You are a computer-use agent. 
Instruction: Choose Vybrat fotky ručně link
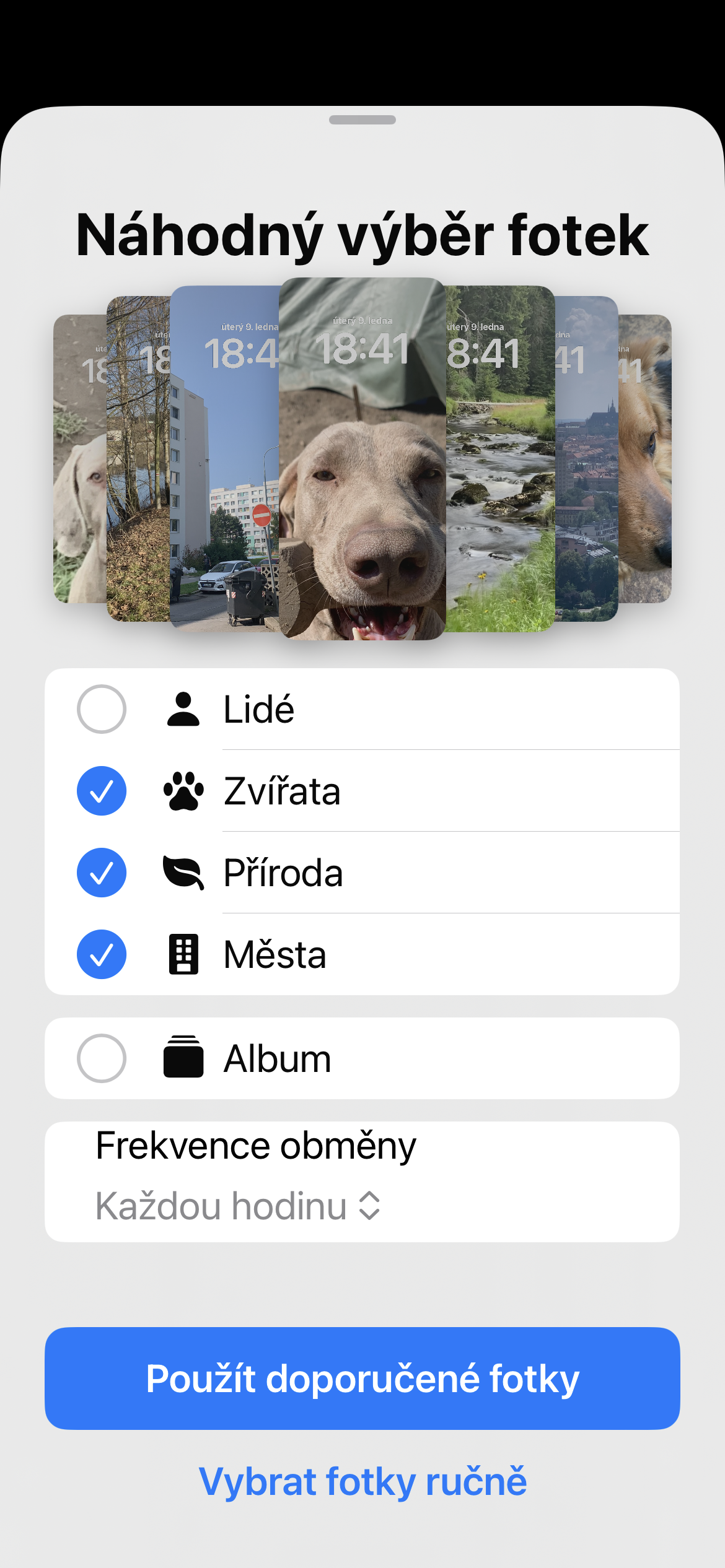point(362,1481)
